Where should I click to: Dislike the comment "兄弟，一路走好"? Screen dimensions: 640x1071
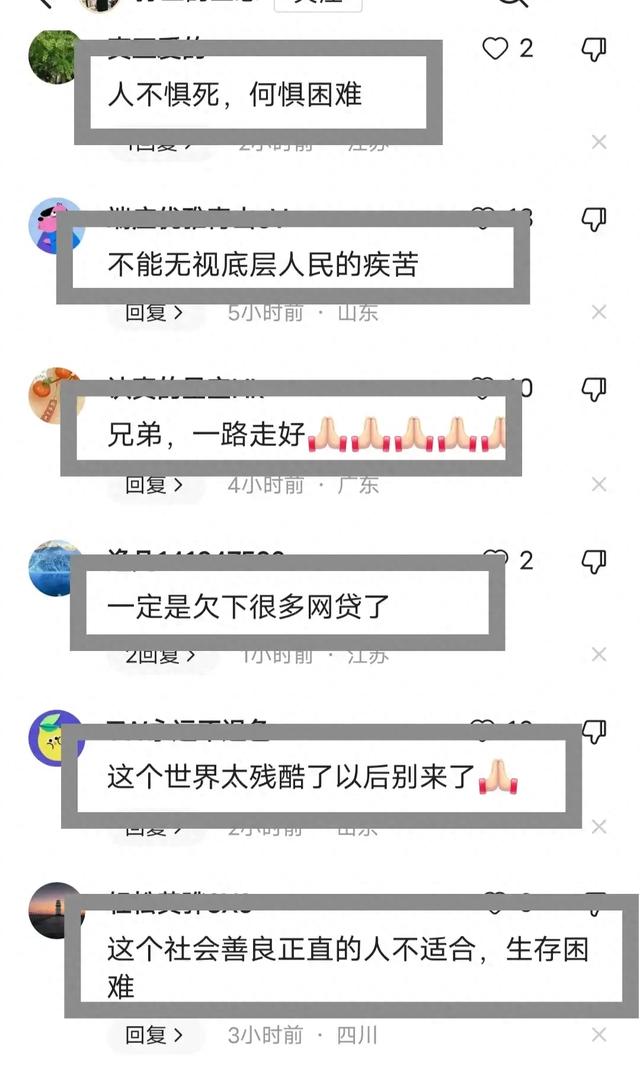point(594,389)
